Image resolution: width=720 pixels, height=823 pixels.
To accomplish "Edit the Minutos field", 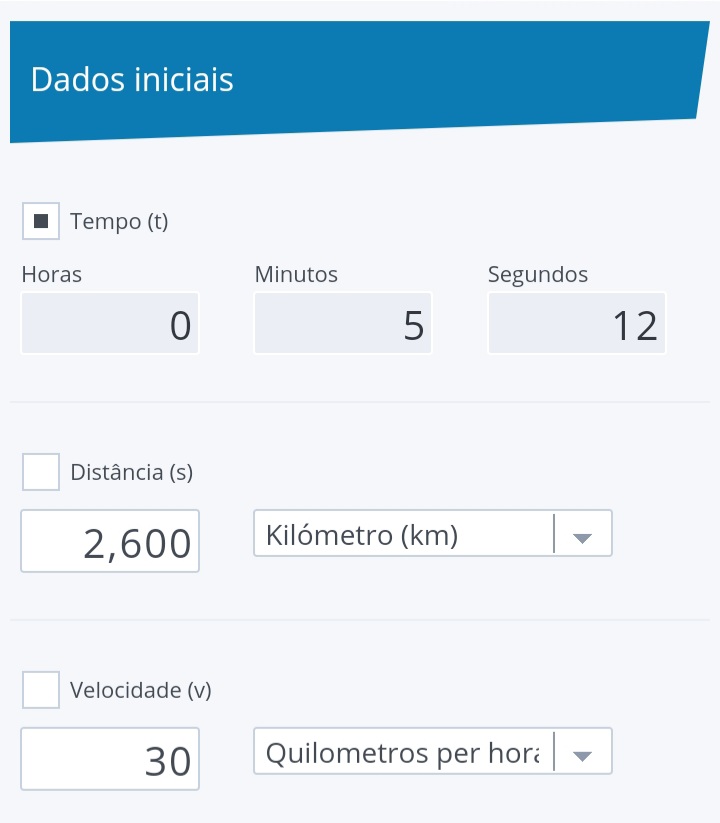I will [x=343, y=324].
